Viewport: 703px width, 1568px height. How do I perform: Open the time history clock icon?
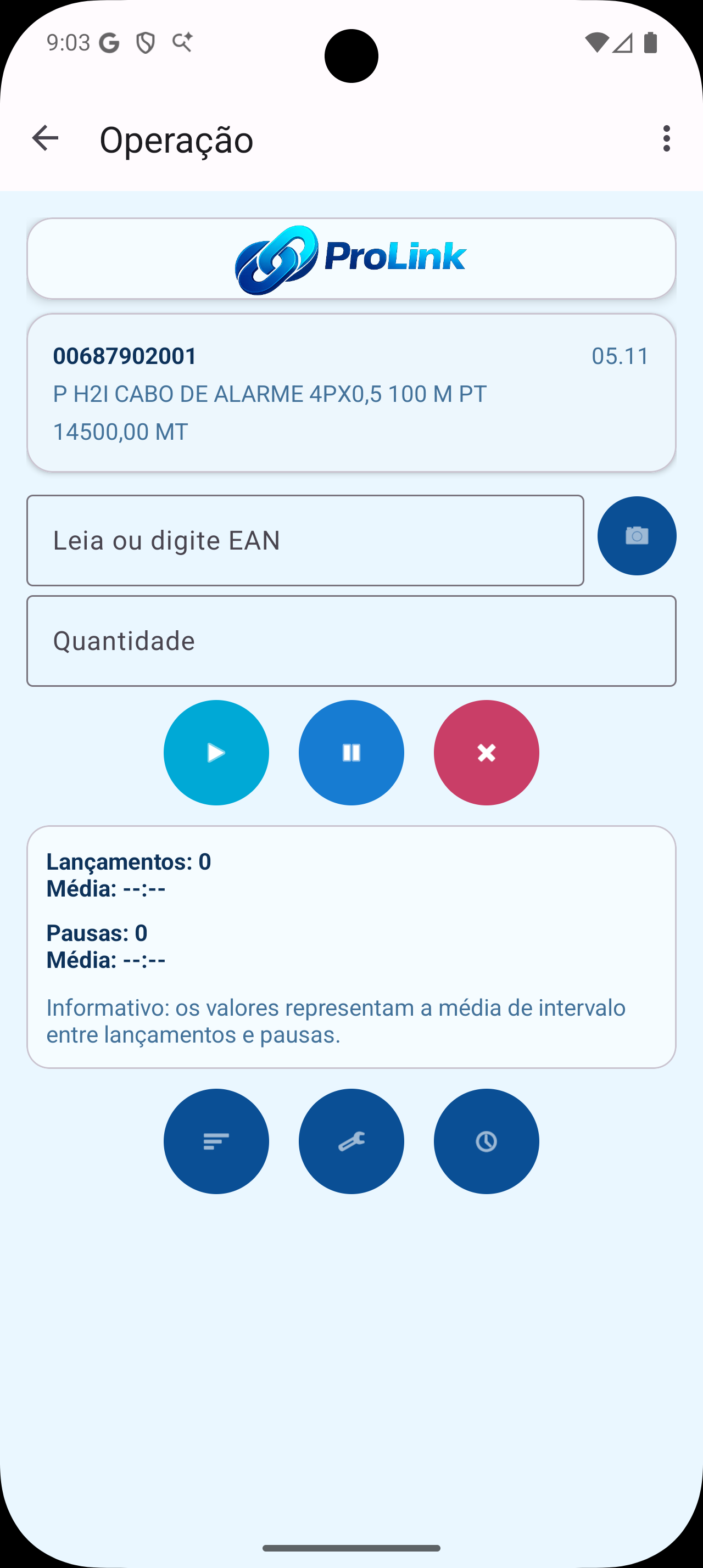pyautogui.click(x=486, y=1142)
